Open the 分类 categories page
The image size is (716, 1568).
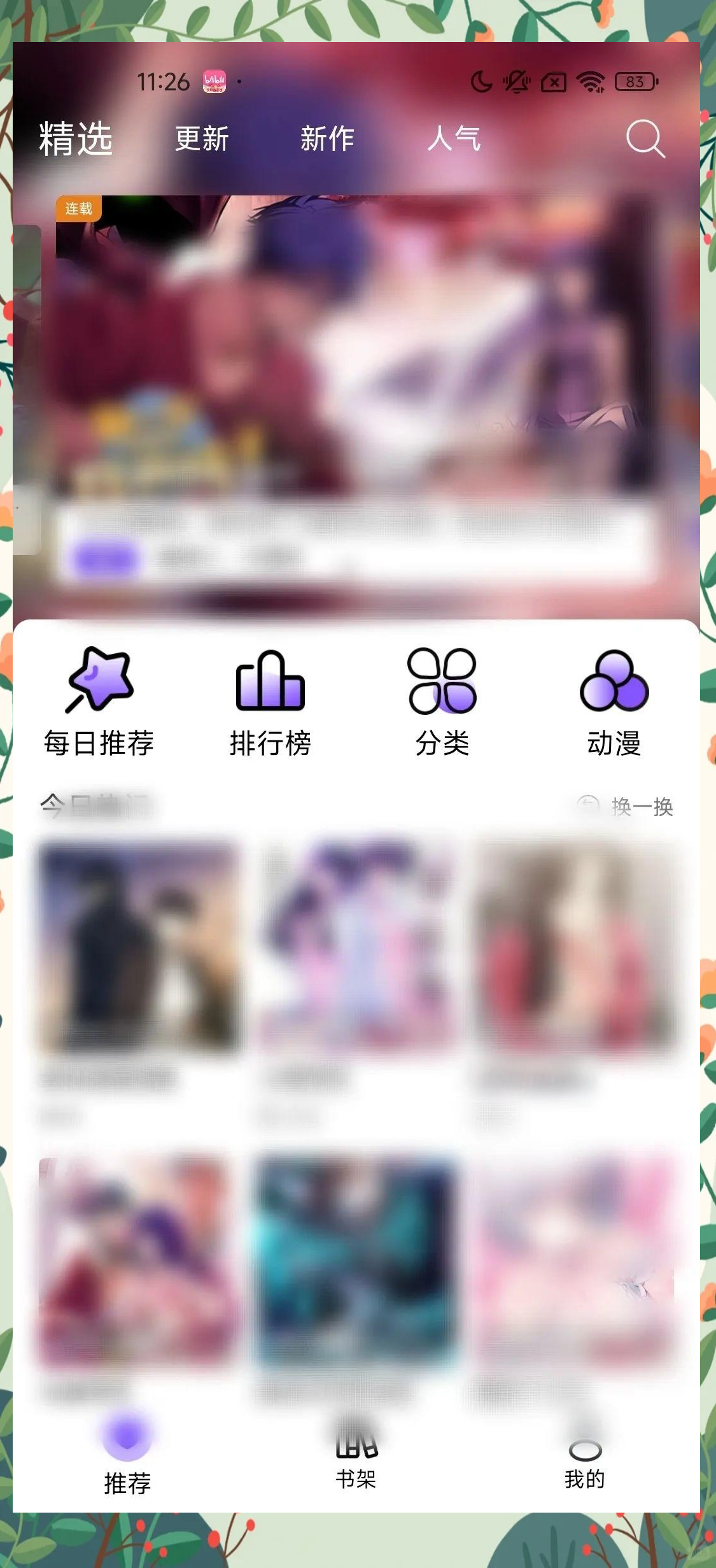442,700
